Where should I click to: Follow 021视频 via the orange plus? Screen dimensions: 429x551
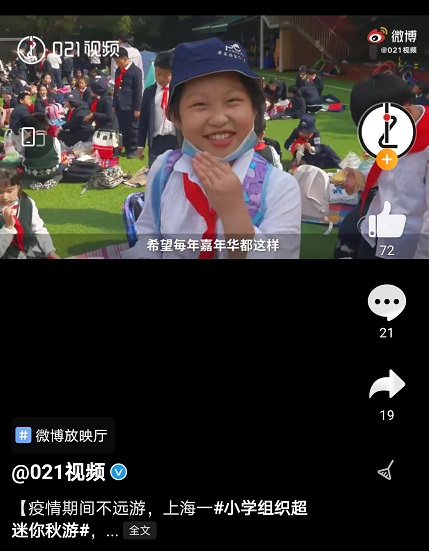(x=387, y=160)
